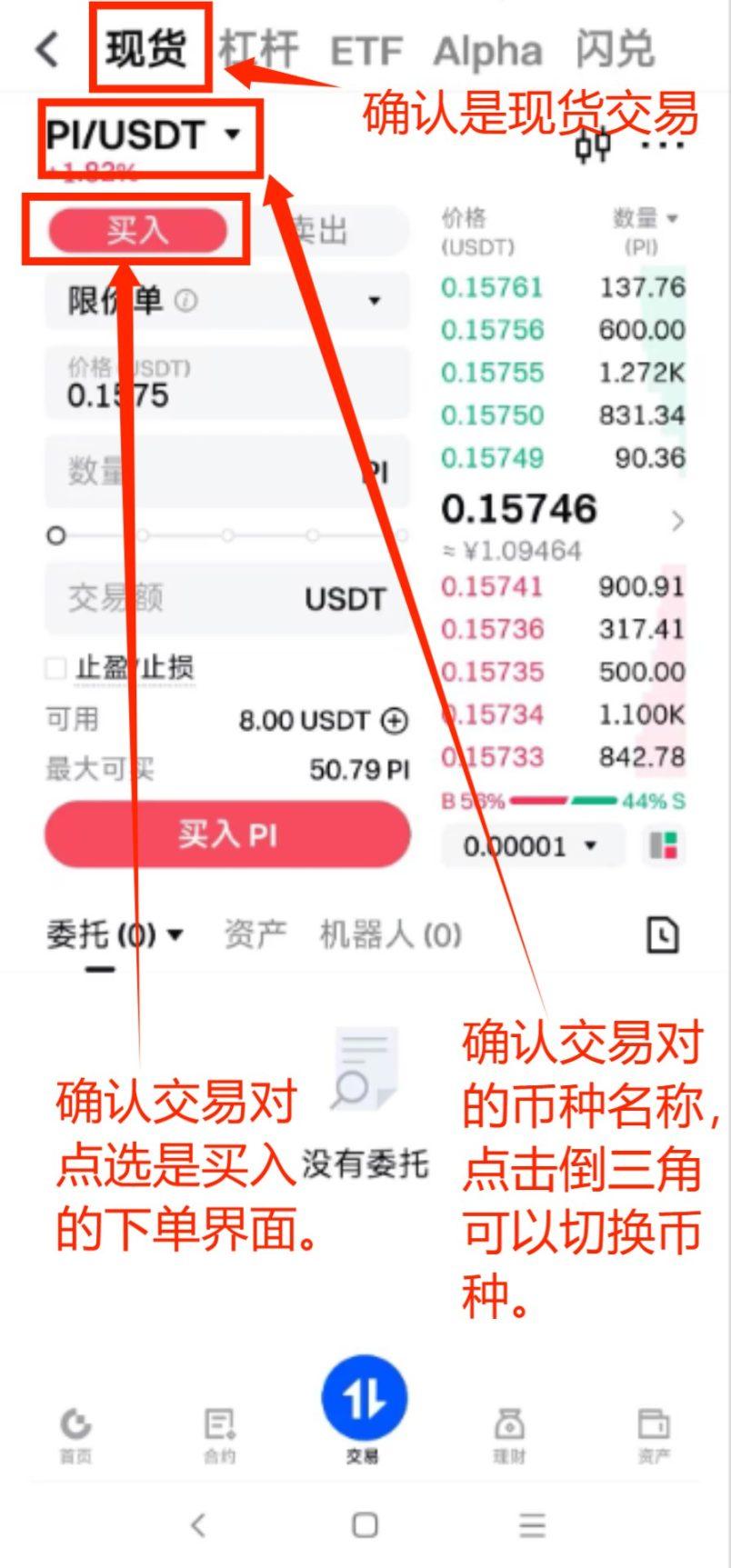Enable the 止盈/止损 checkbox
The image size is (731, 1568).
56,668
